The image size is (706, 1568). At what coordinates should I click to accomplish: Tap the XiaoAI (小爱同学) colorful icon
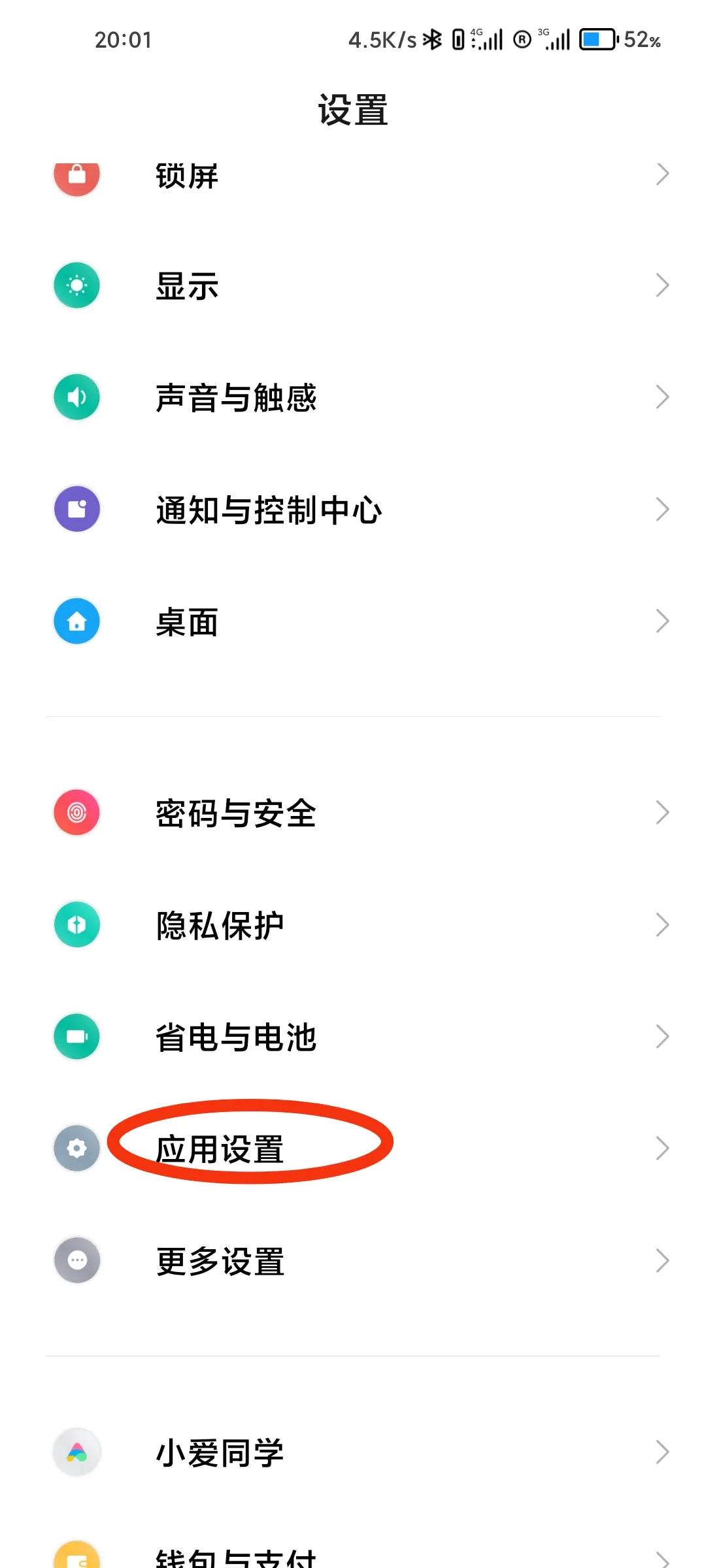pos(76,1454)
